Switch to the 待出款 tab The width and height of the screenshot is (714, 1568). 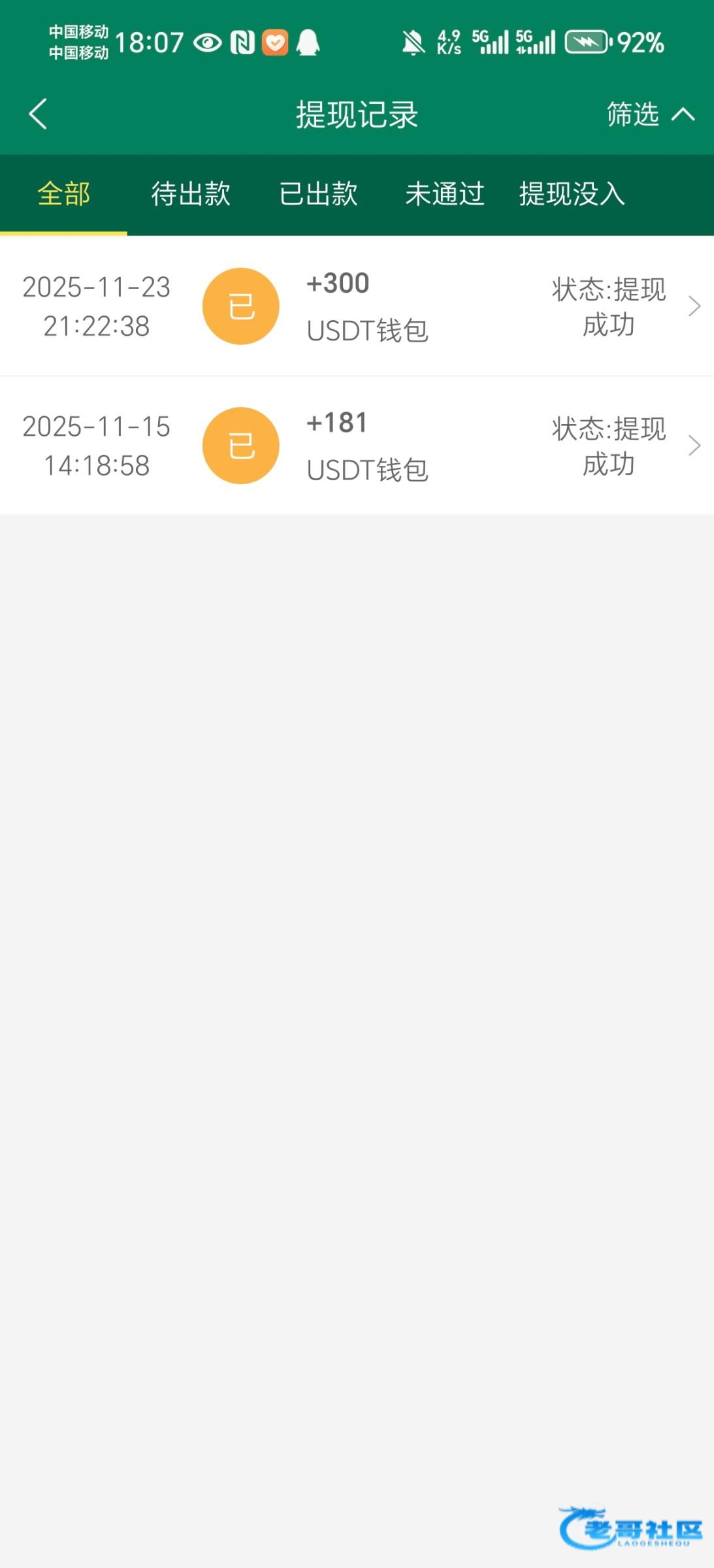click(191, 194)
